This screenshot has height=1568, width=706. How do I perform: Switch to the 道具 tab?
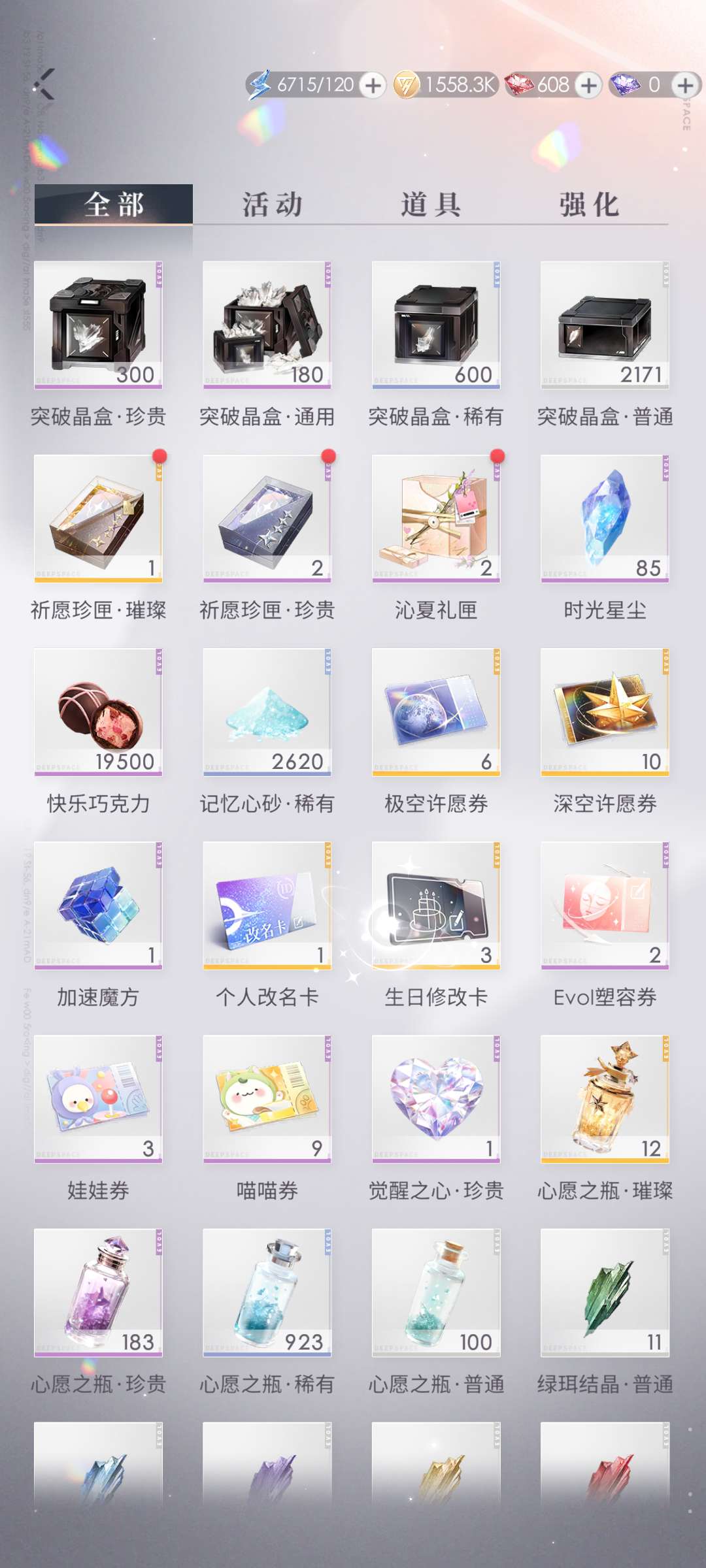[431, 204]
